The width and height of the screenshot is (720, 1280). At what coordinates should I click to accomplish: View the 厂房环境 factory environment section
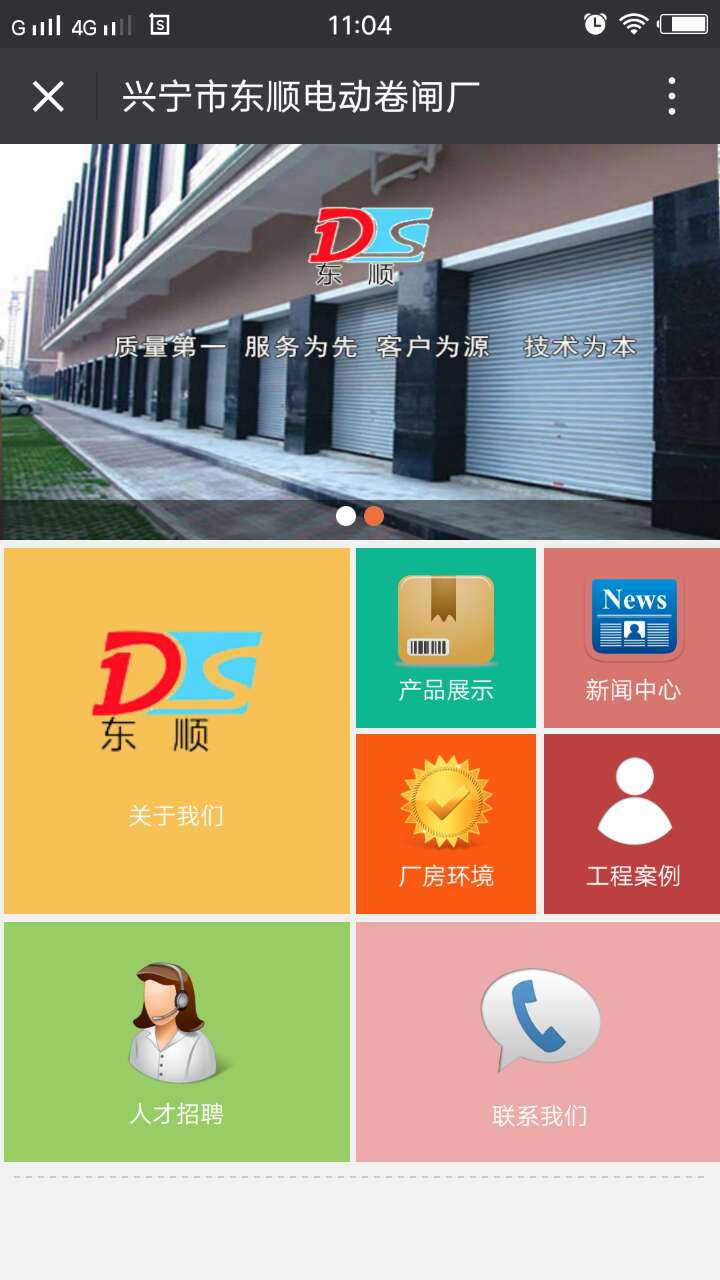pos(446,824)
